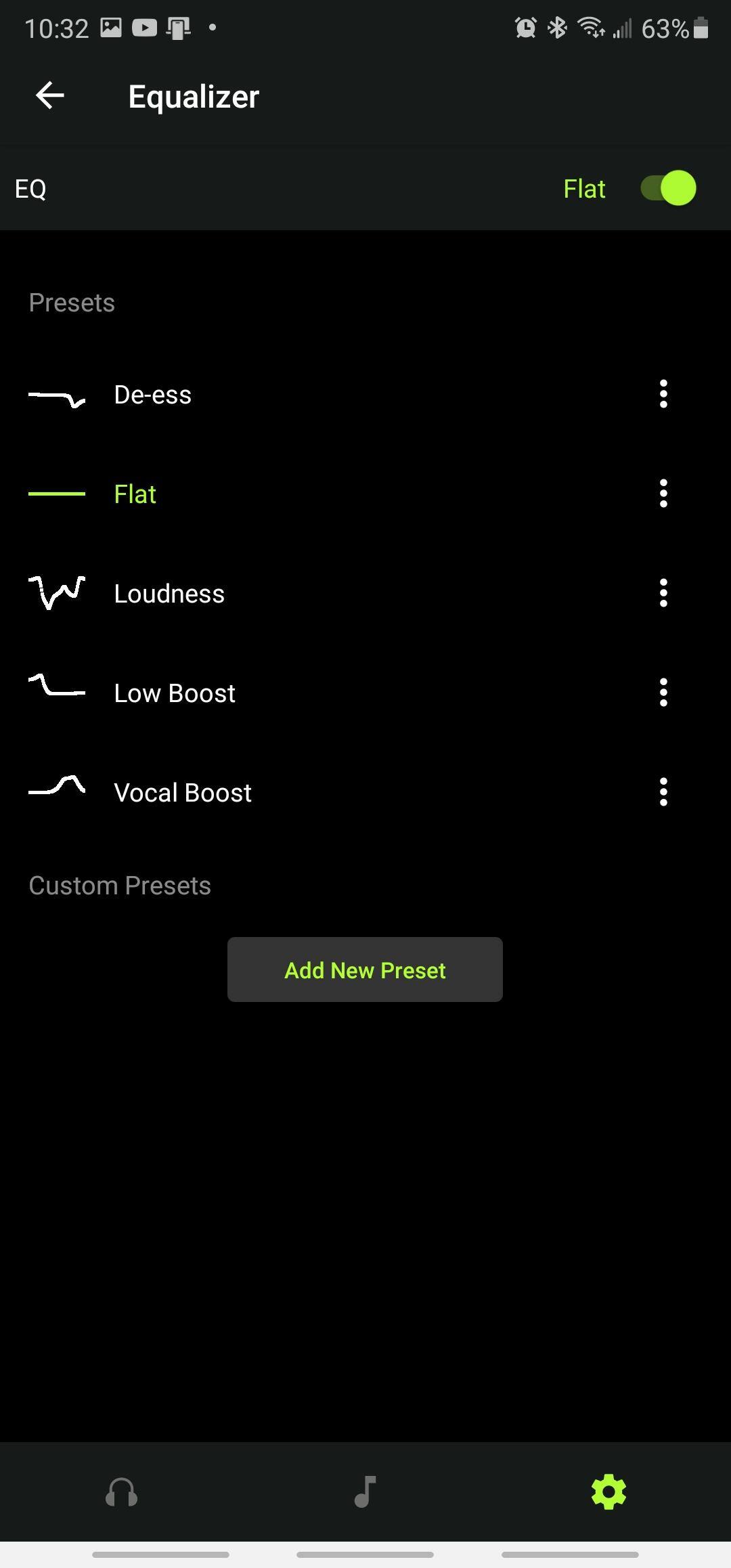Turn off the EQ switch
This screenshot has height=1568, width=731.
point(668,188)
